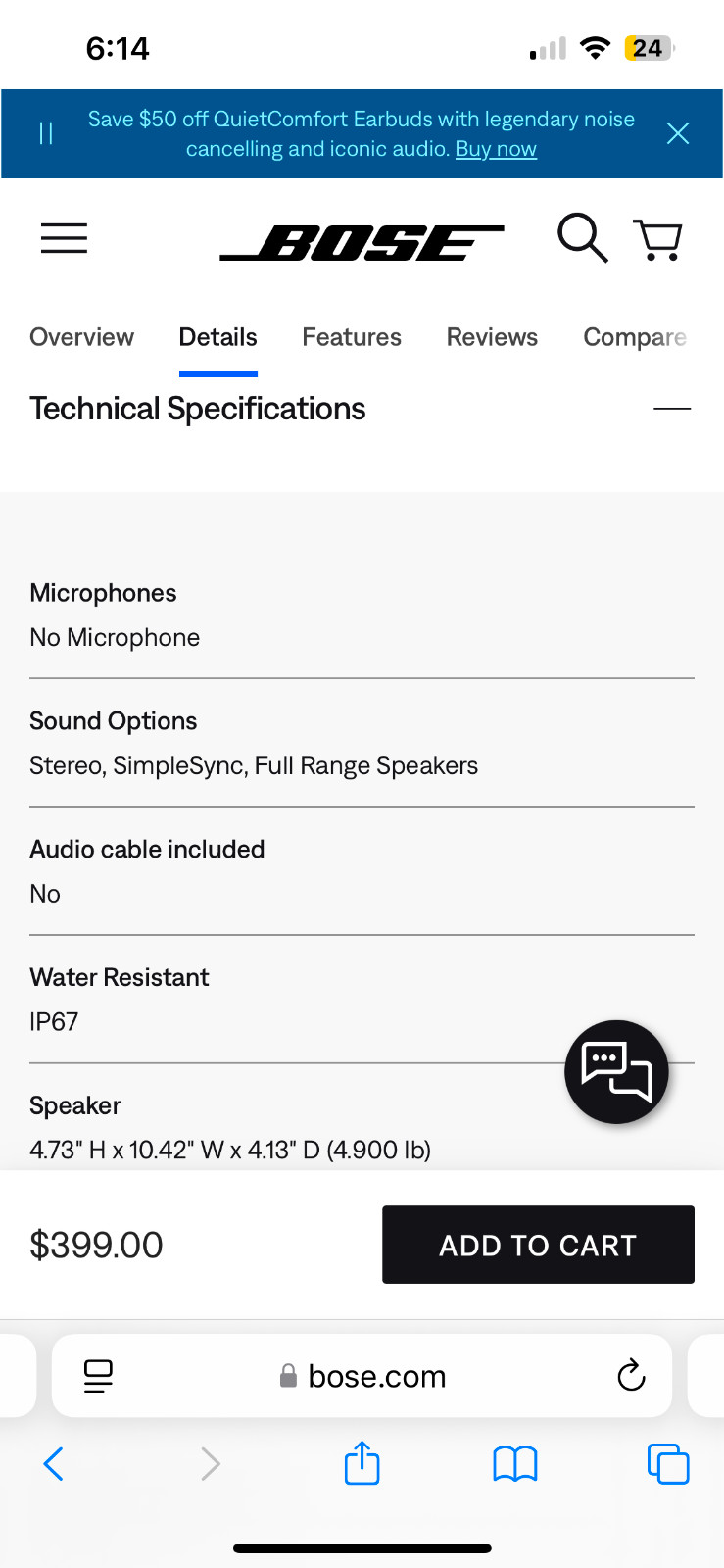
Task: Follow the Buy now link
Action: pyautogui.click(x=496, y=149)
